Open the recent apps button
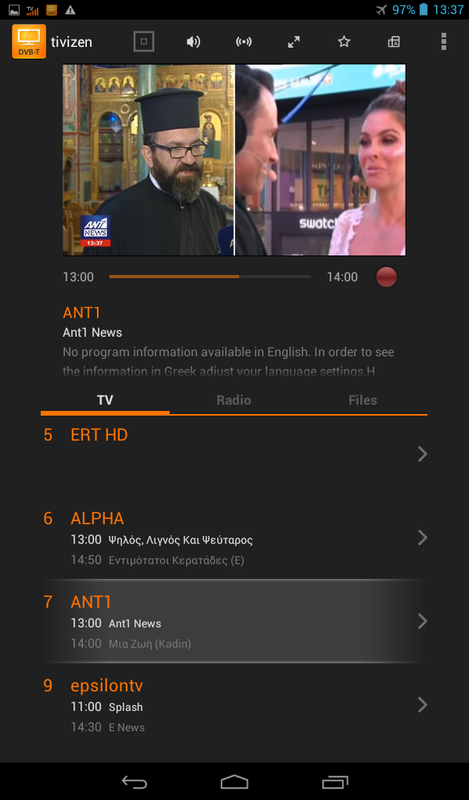469x800 pixels. point(335,782)
